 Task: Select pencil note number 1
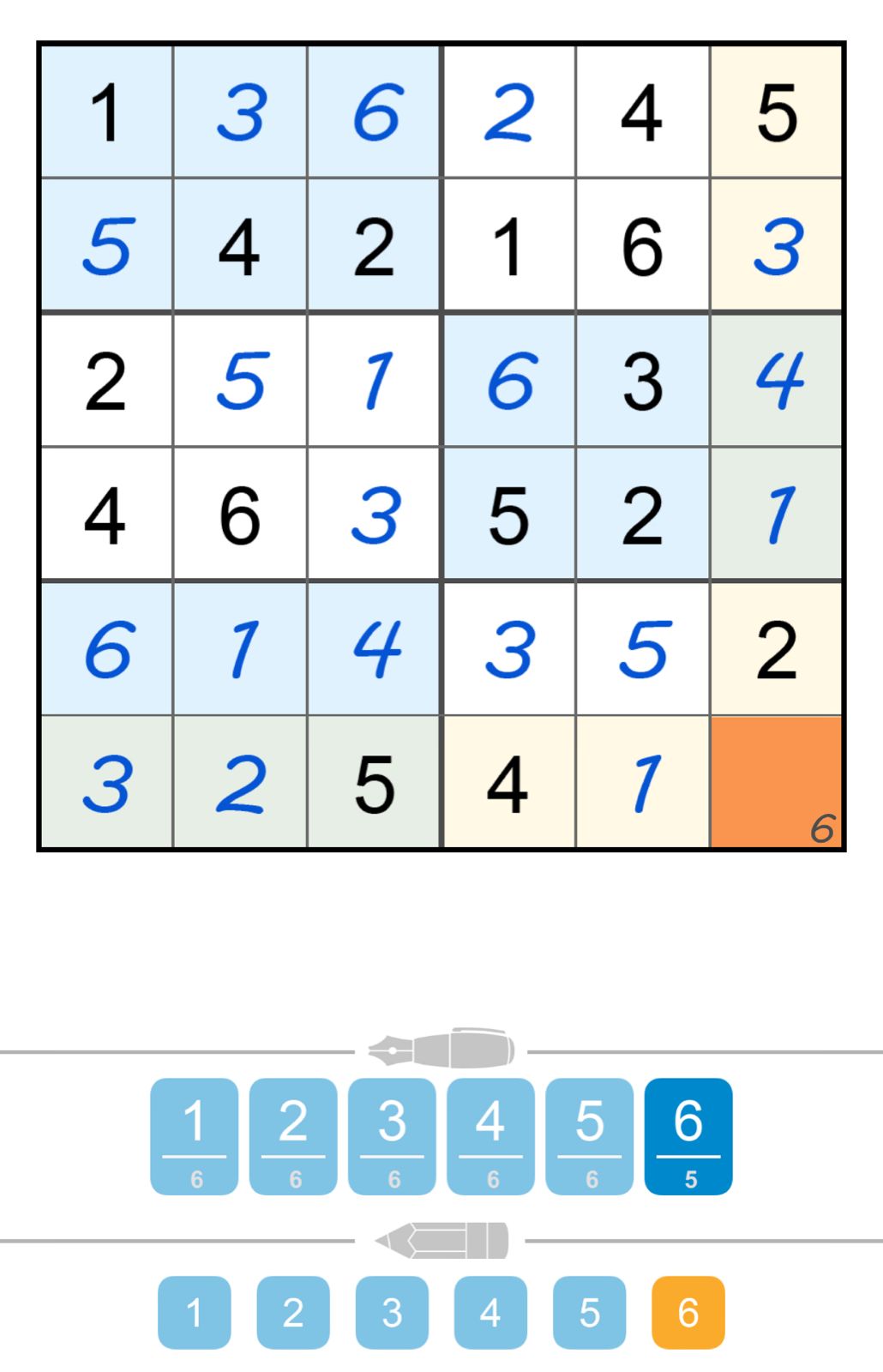pos(194,1310)
